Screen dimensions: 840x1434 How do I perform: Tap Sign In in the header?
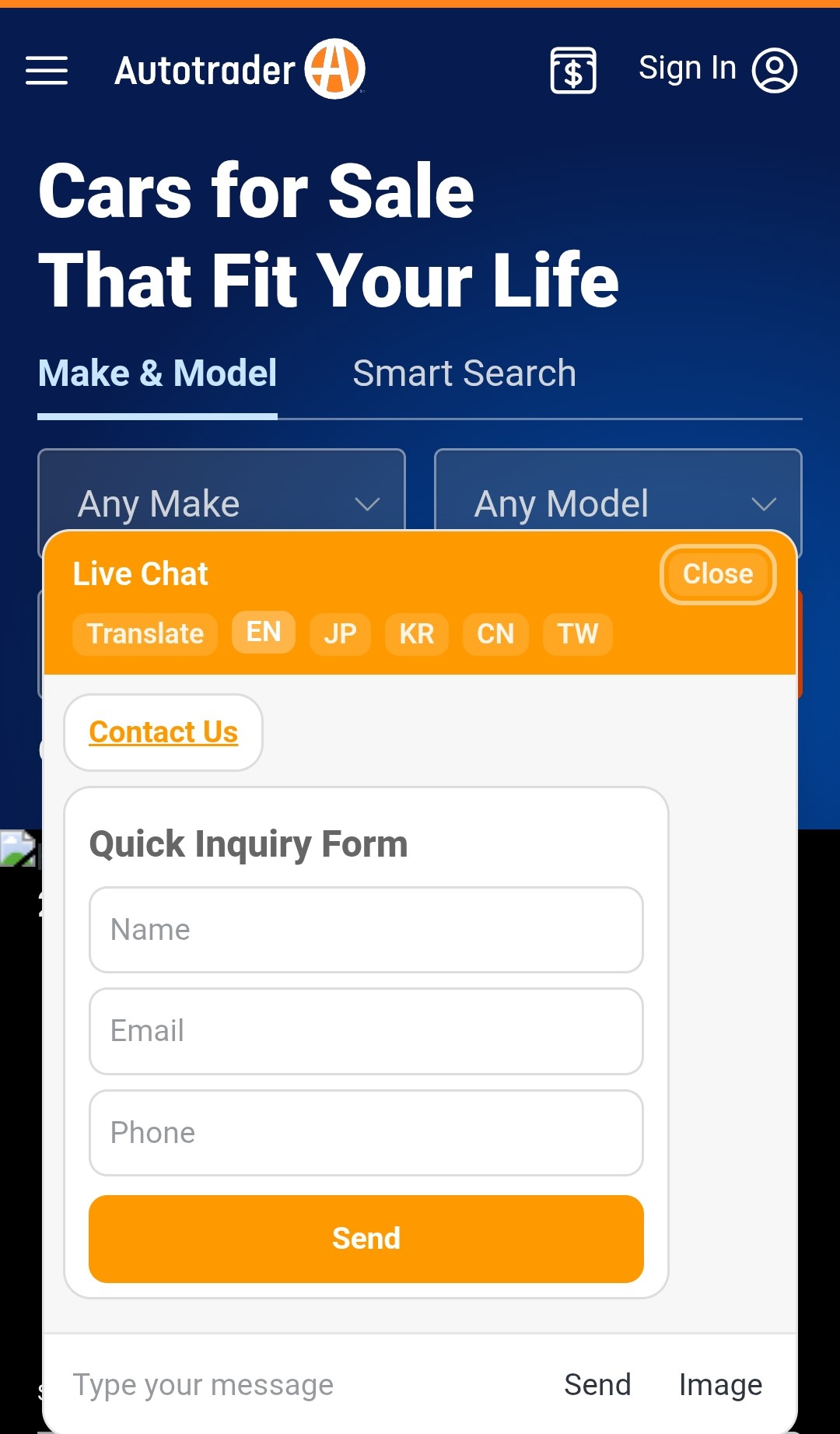(x=717, y=70)
